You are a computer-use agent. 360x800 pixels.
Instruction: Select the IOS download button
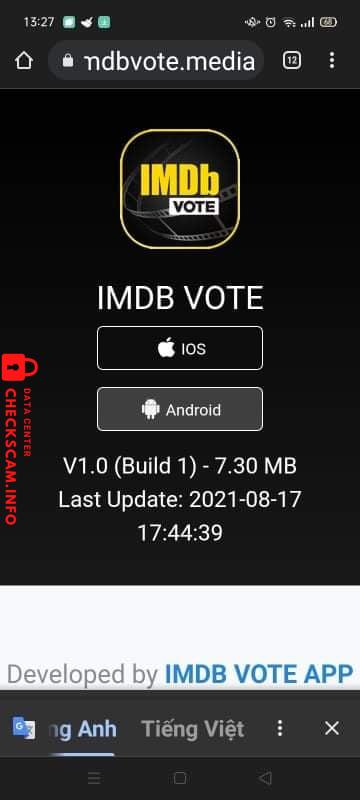coord(180,348)
